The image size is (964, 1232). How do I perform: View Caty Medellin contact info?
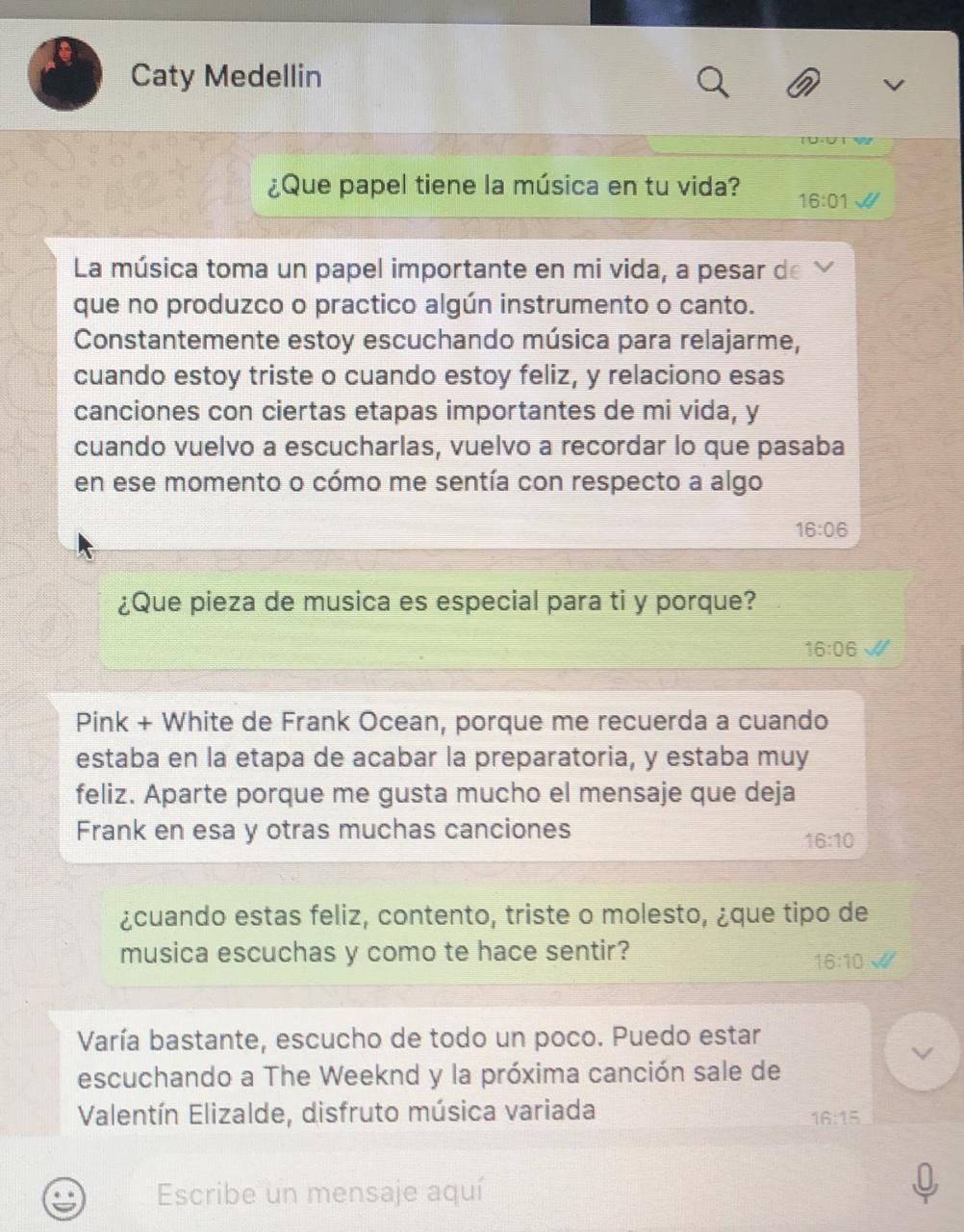(226, 76)
